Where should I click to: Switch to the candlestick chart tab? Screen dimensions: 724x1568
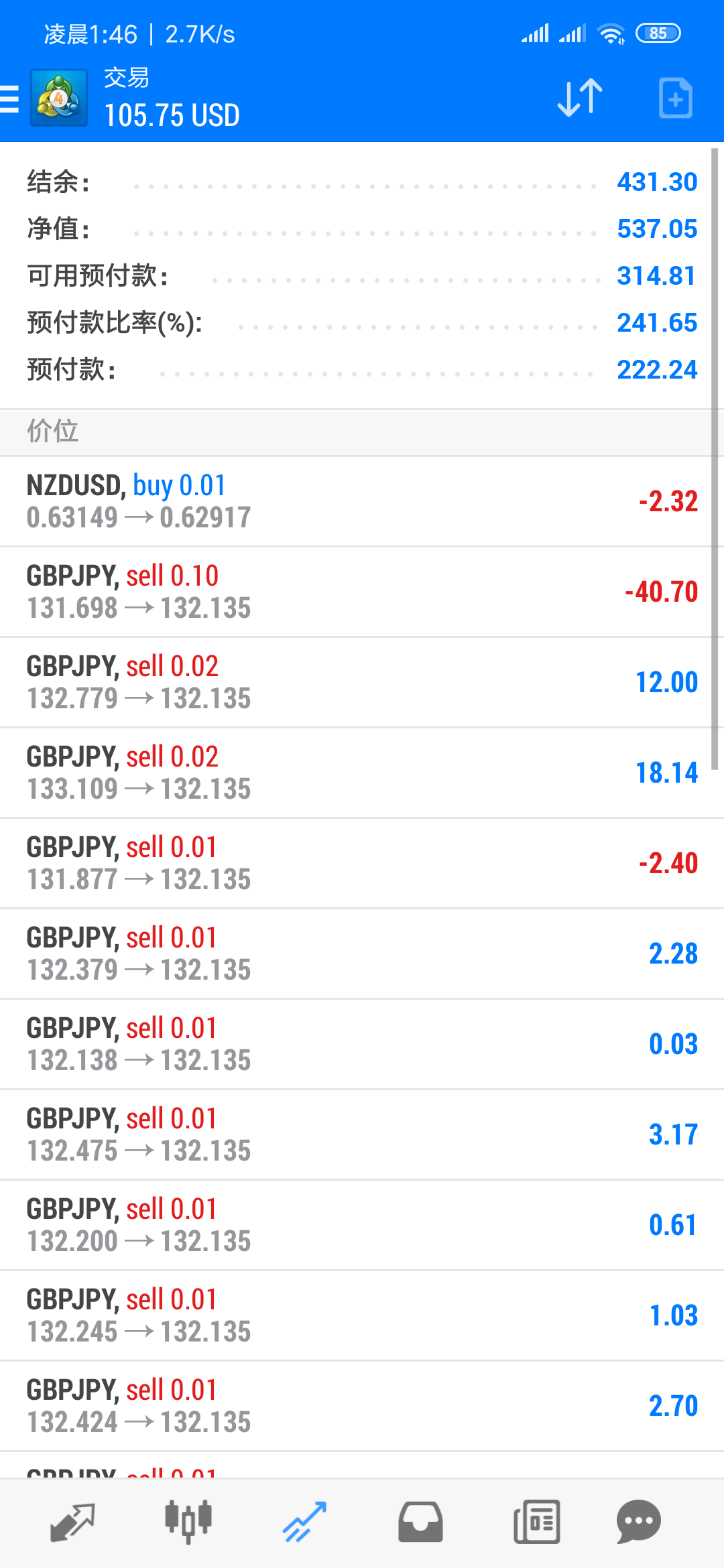pyautogui.click(x=188, y=1522)
